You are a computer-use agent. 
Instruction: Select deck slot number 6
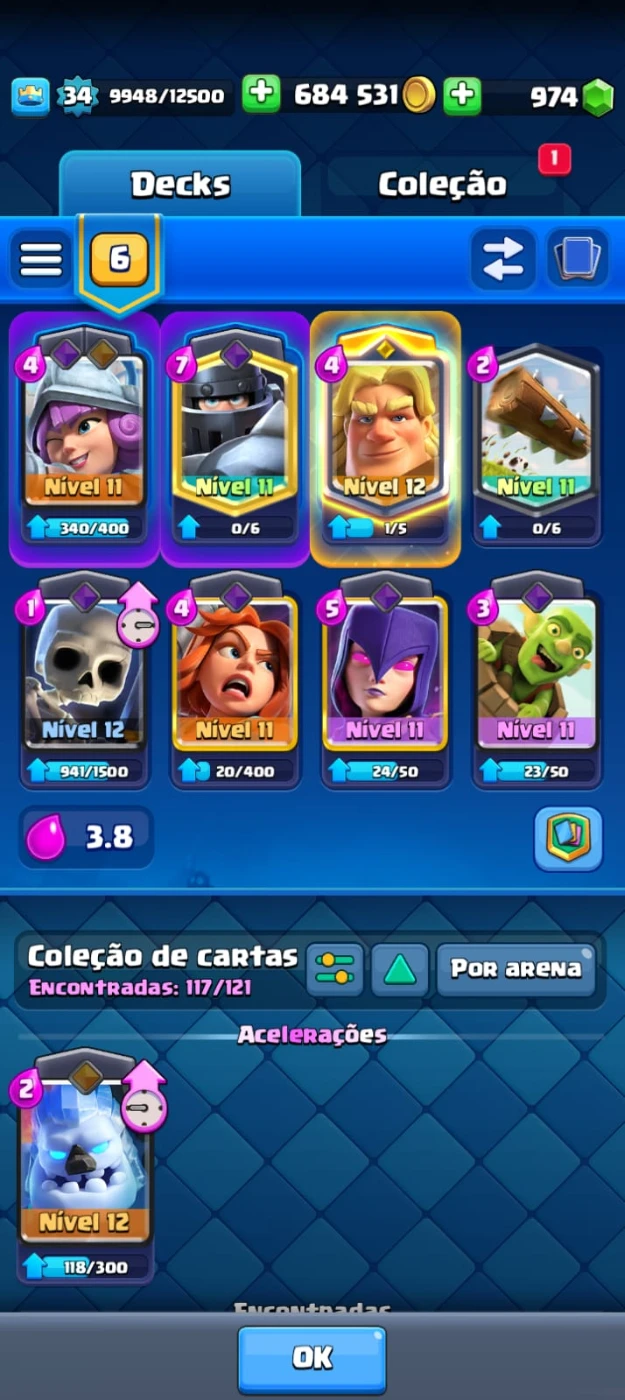[119, 260]
